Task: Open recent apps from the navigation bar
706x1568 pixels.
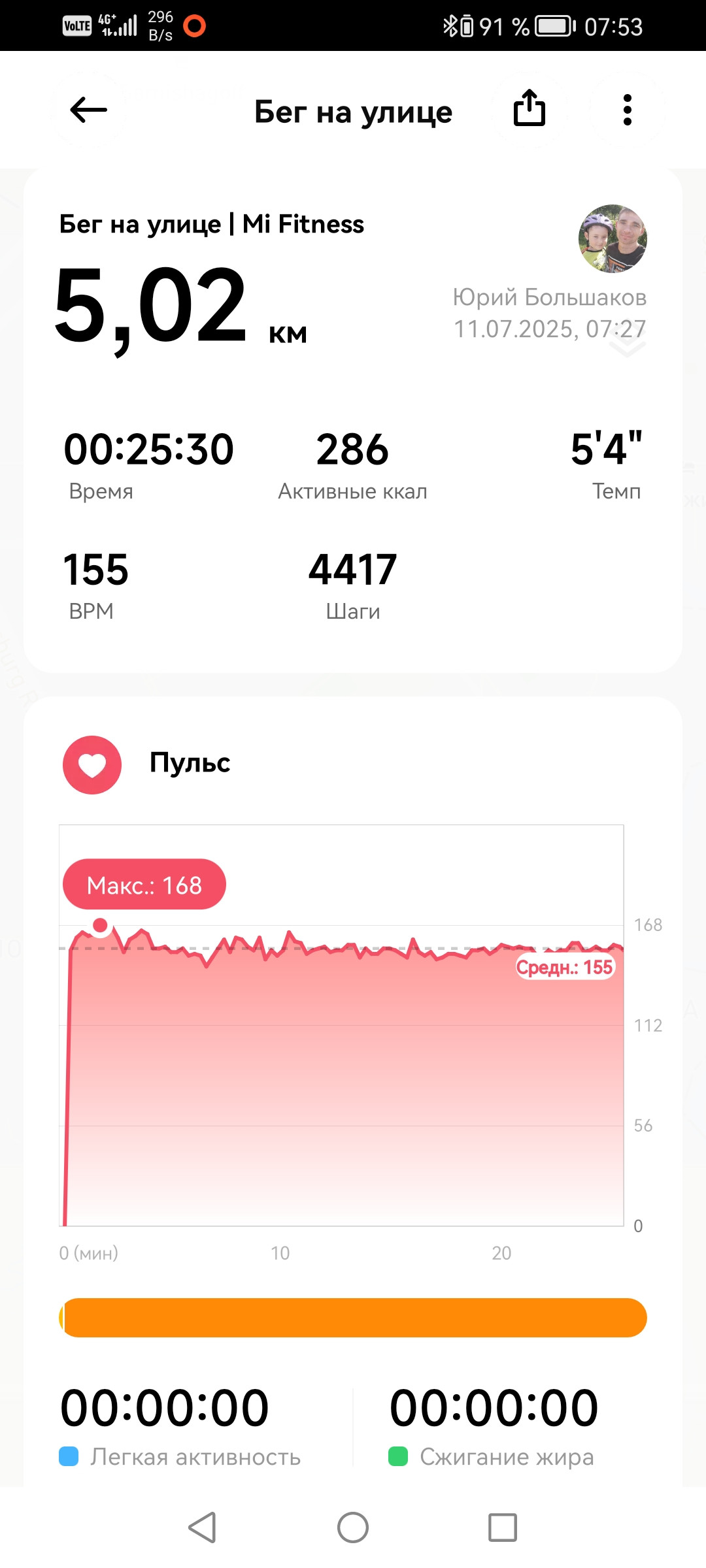Action: click(503, 1527)
